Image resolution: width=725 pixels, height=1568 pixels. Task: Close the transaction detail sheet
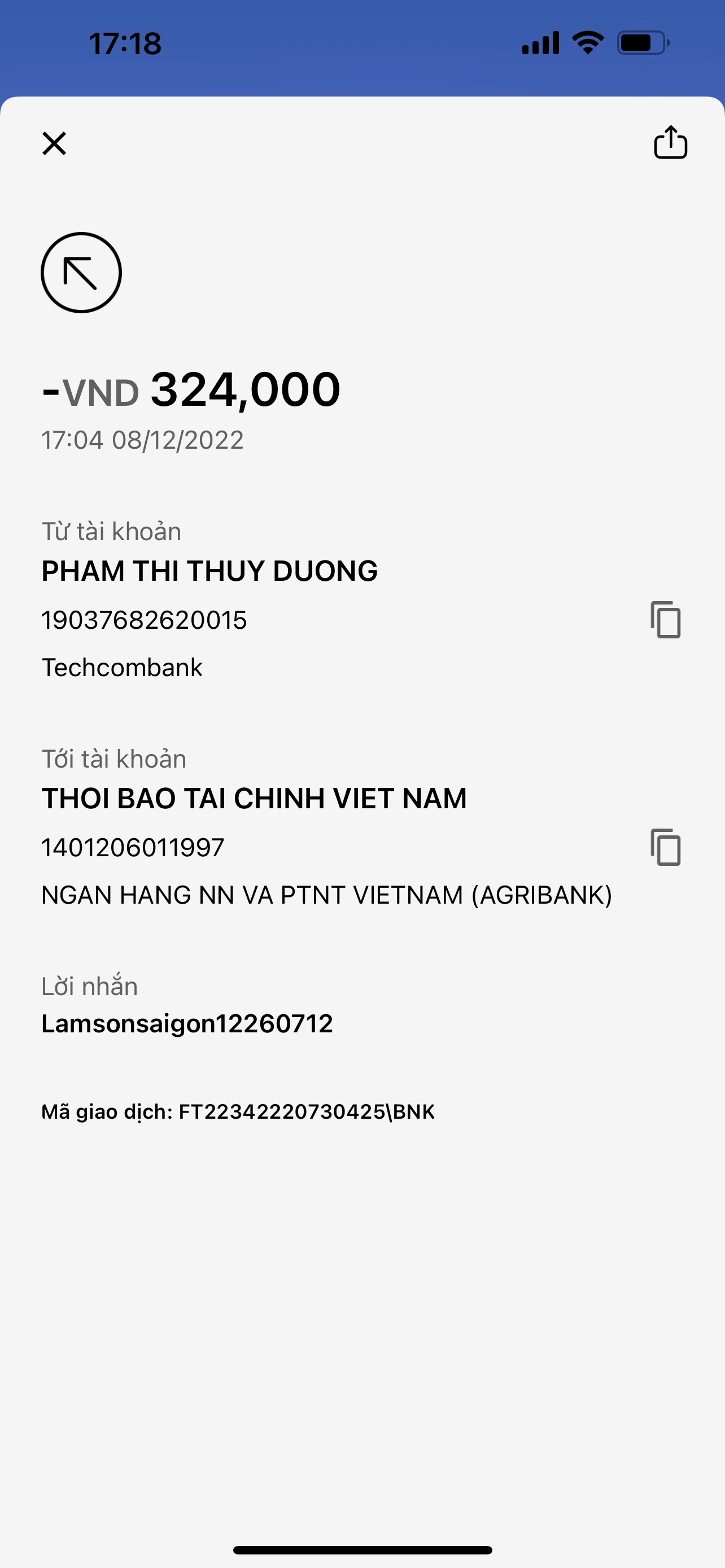(x=54, y=144)
